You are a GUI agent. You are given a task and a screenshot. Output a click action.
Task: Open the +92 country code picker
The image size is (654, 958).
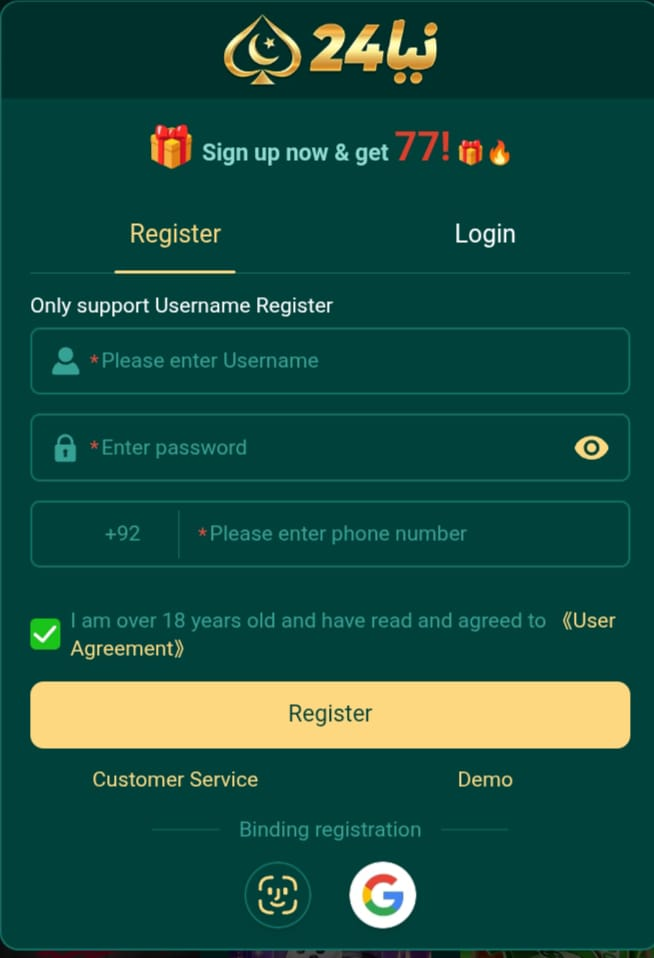122,534
